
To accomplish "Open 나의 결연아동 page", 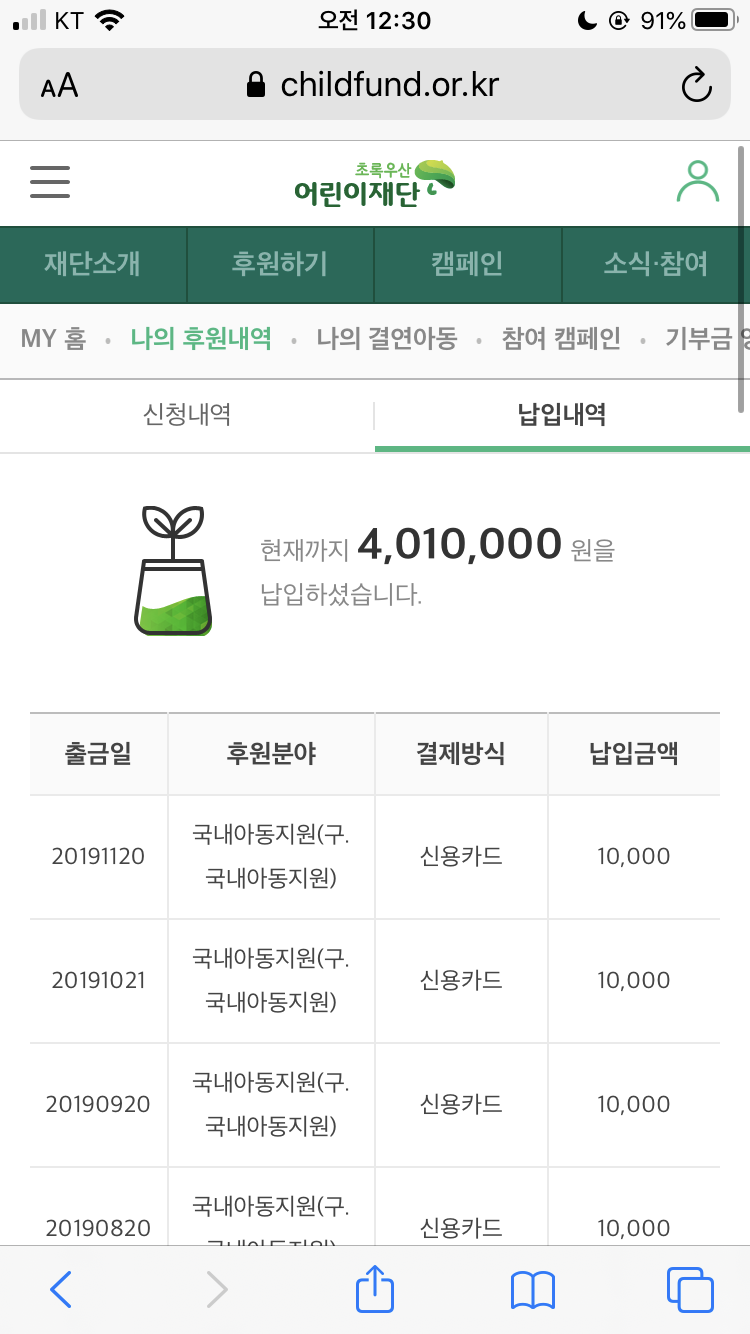I will coord(387,339).
